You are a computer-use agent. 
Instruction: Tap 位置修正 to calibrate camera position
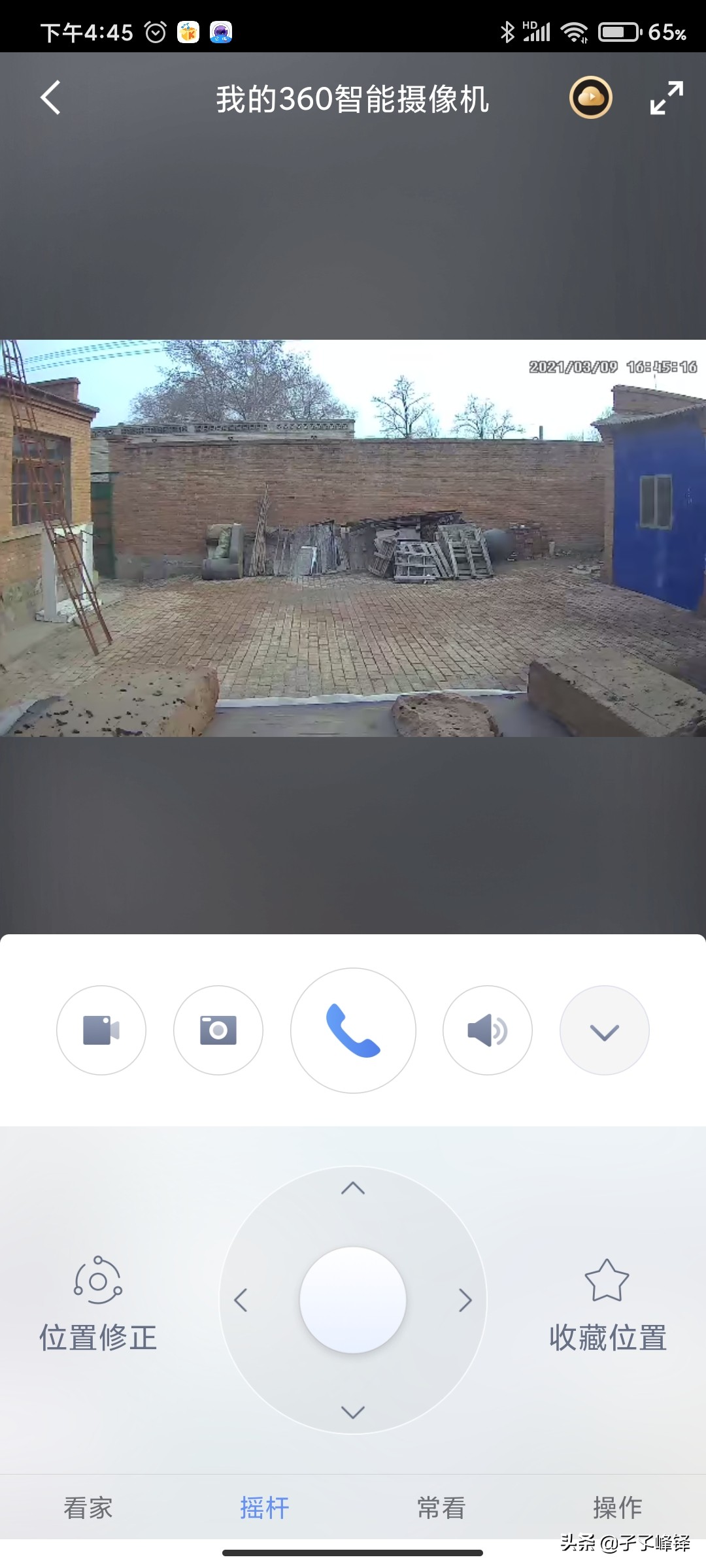tap(98, 1304)
